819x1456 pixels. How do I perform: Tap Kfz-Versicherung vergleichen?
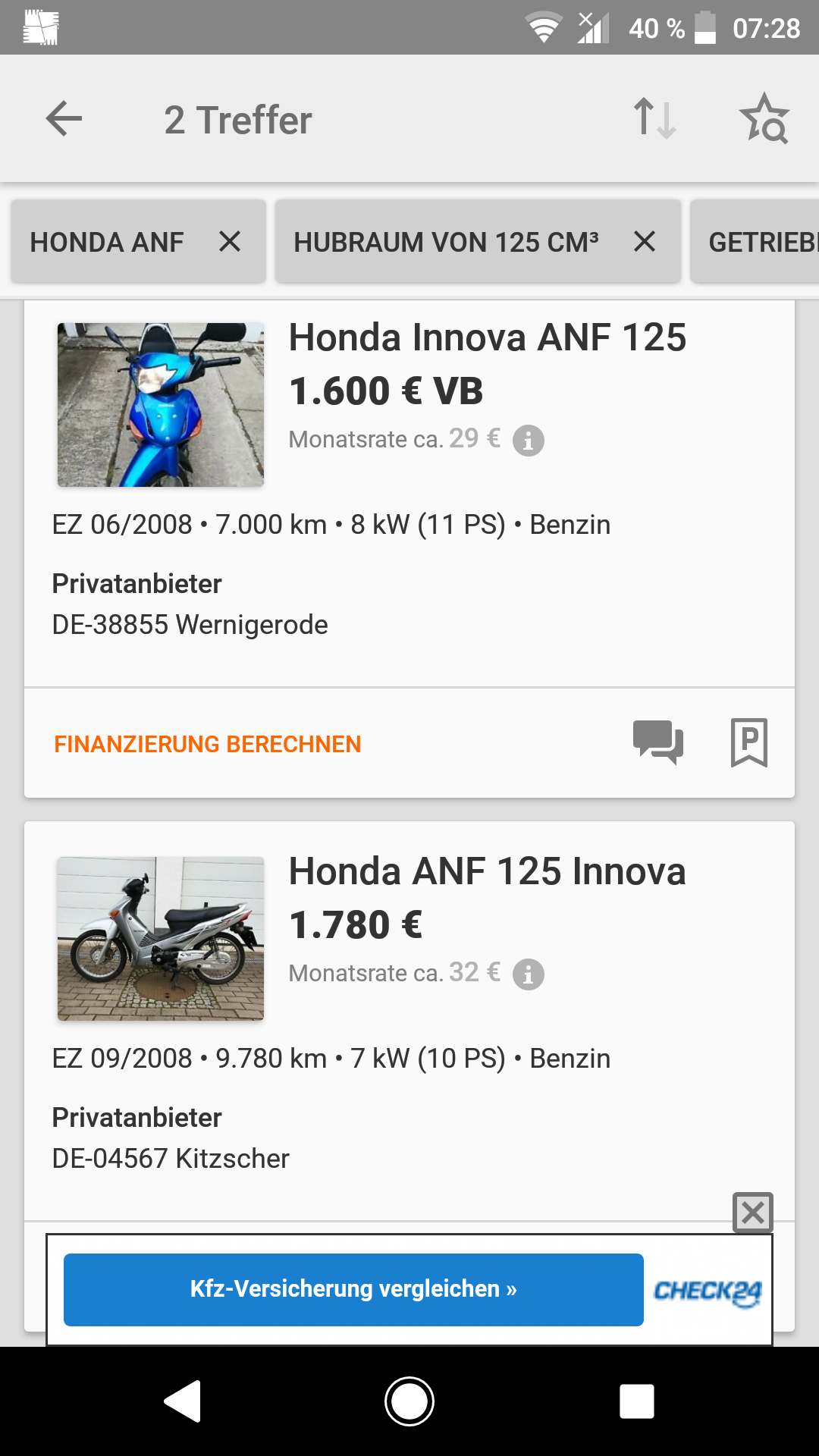[x=353, y=1289]
